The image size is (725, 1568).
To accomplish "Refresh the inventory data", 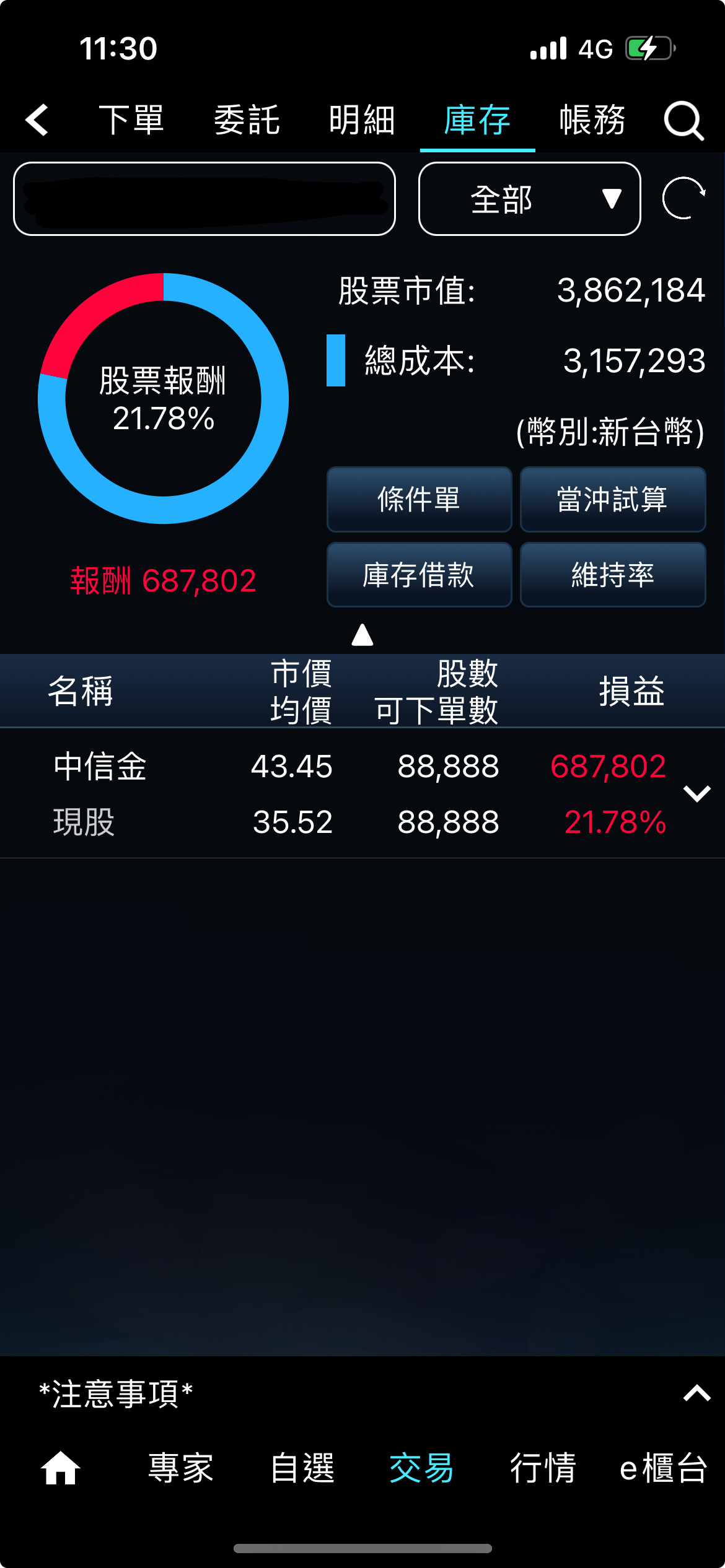I will point(683,198).
